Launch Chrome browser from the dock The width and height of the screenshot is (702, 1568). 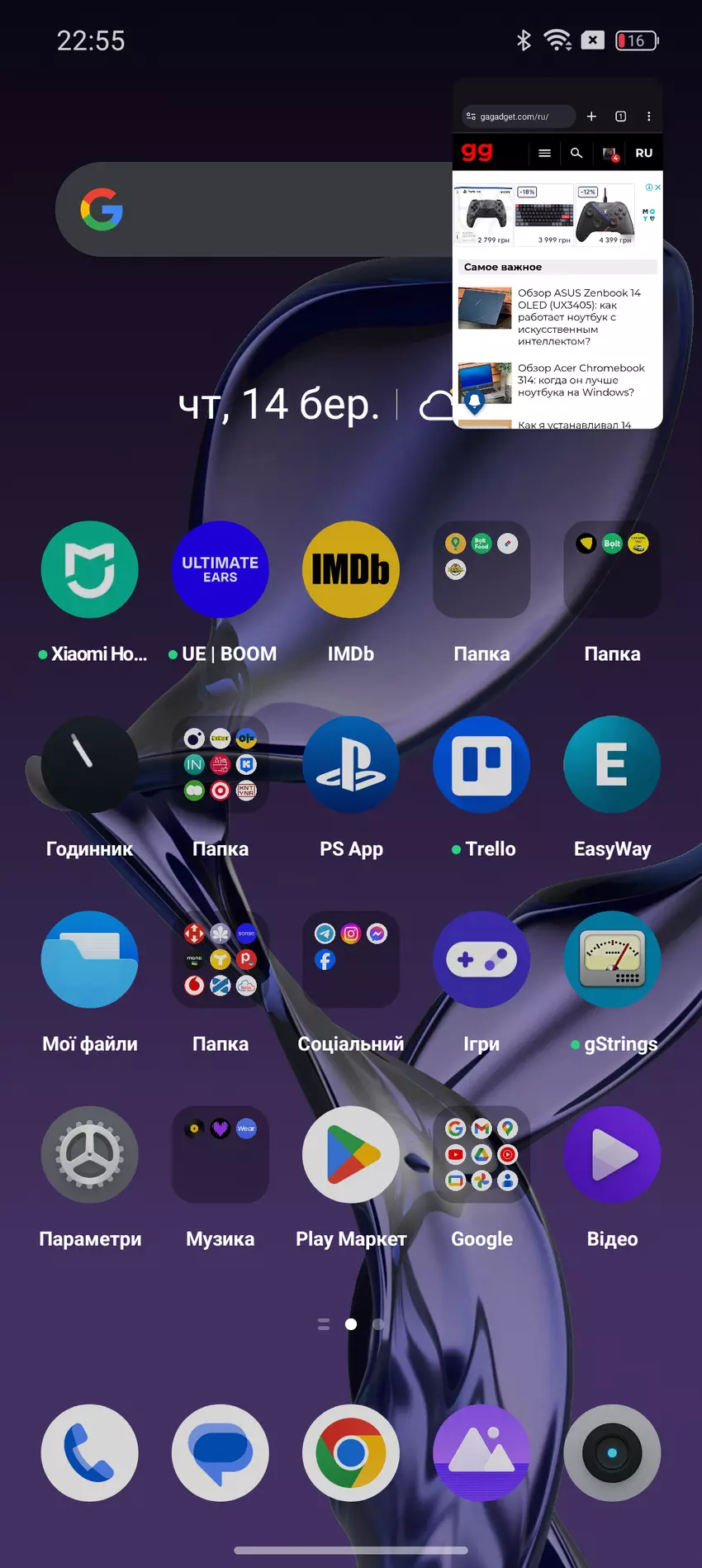click(351, 1452)
